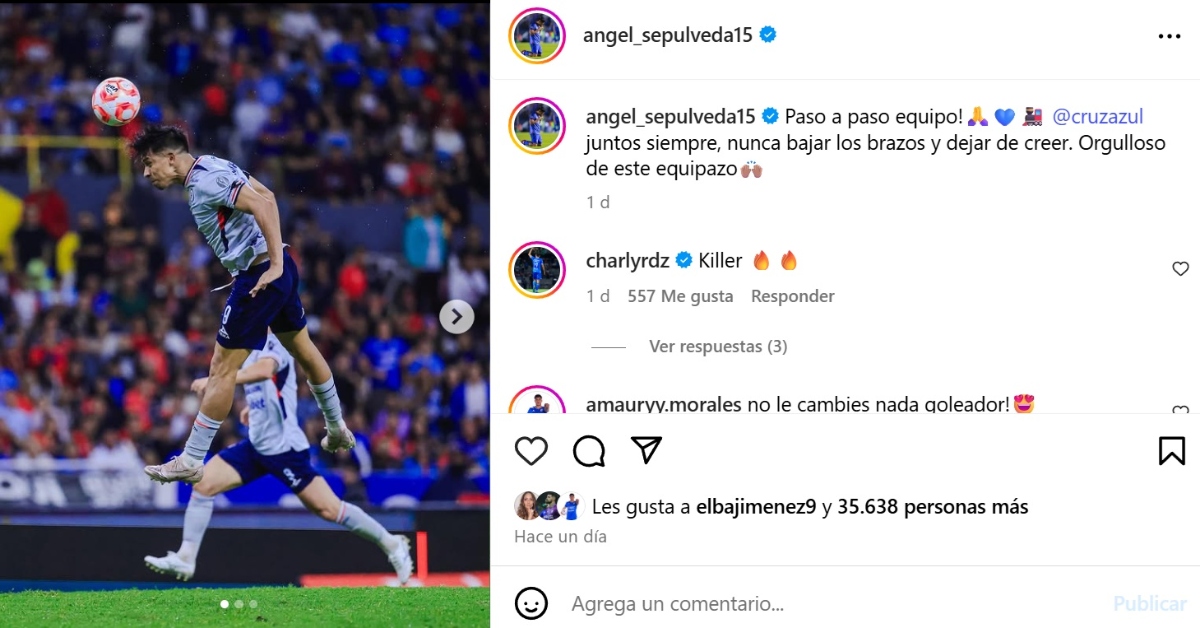Open the emoji picker smiley icon
Viewport: 1200px width, 628px height.
(x=531, y=603)
